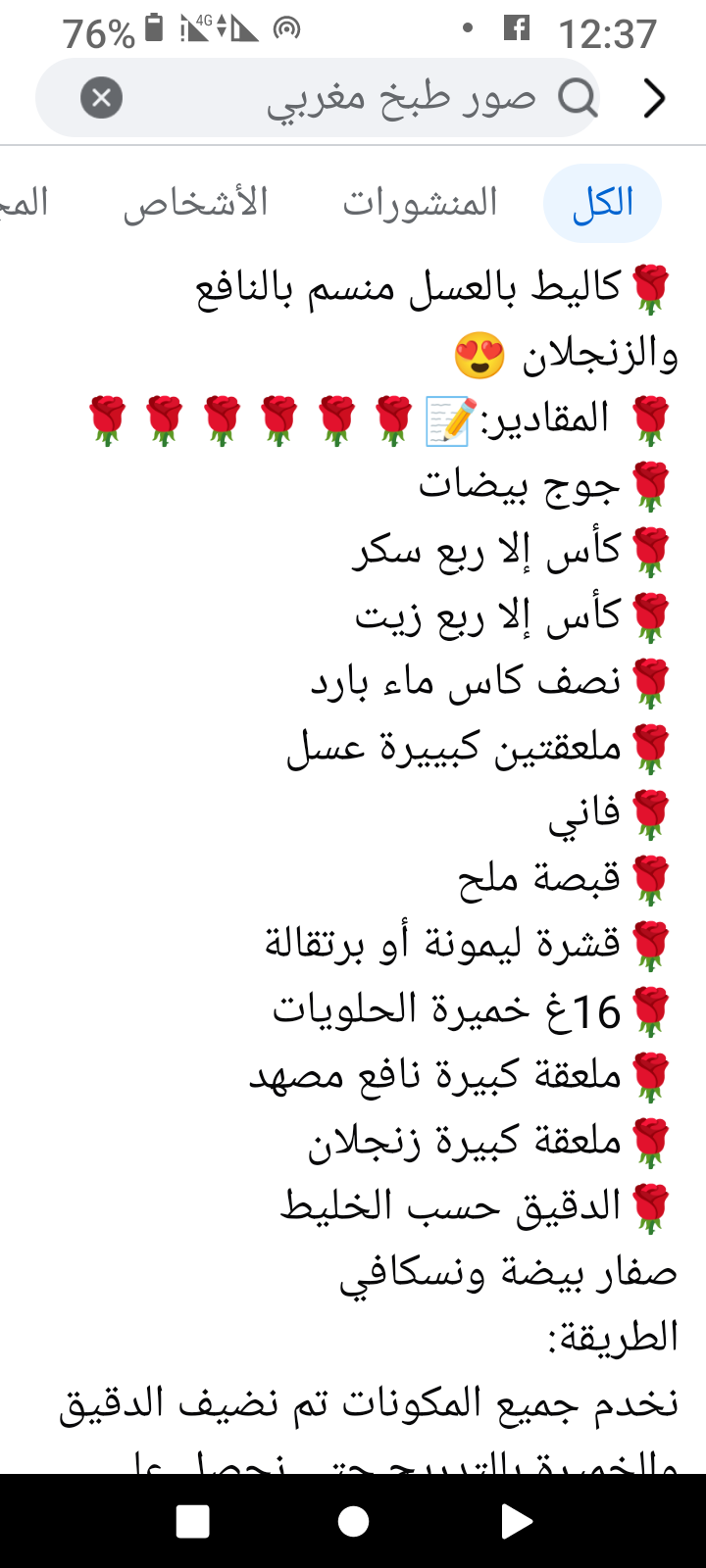Clear the search text with the X button

tap(101, 98)
